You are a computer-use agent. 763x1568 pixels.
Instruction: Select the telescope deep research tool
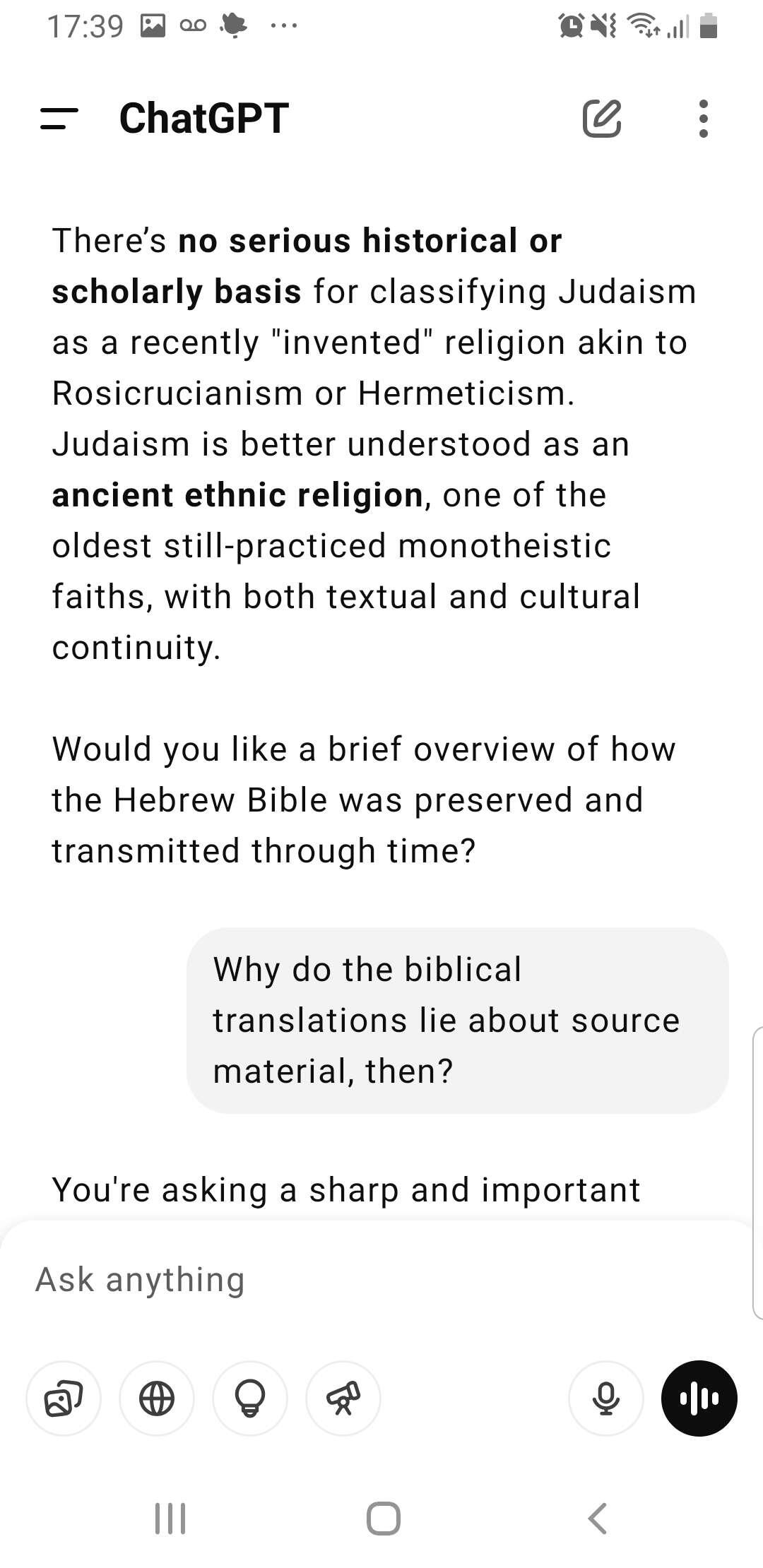343,1398
